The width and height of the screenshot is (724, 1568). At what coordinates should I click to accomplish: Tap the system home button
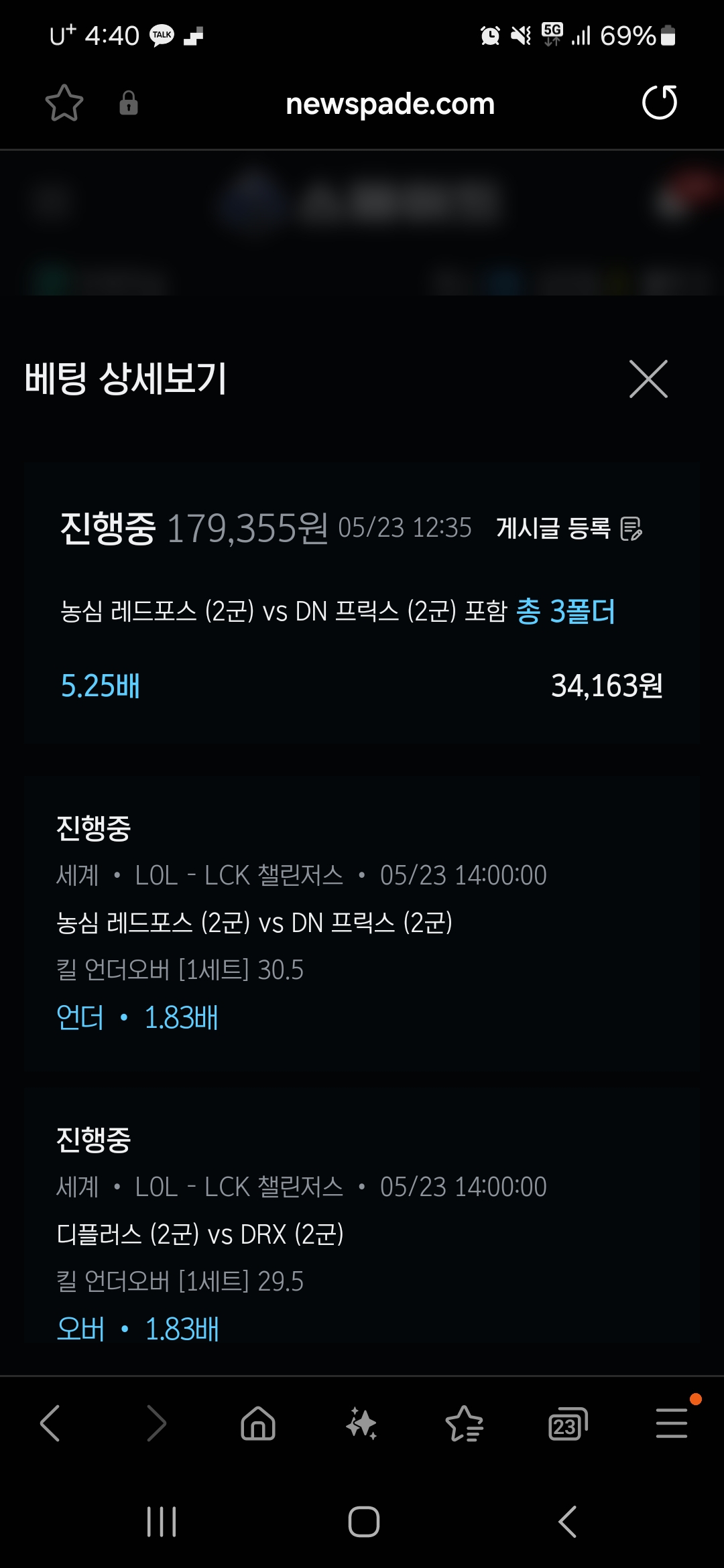pyautogui.click(x=363, y=1521)
